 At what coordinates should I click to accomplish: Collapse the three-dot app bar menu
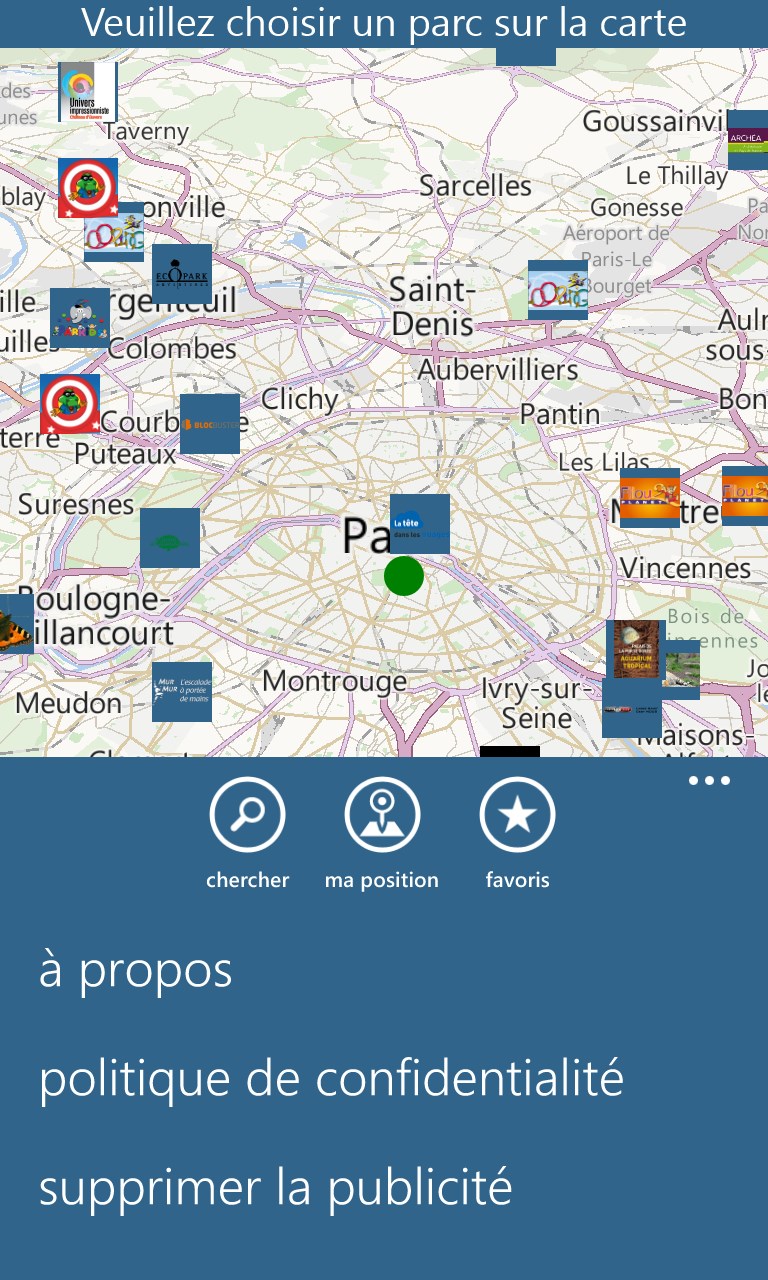[x=709, y=781]
